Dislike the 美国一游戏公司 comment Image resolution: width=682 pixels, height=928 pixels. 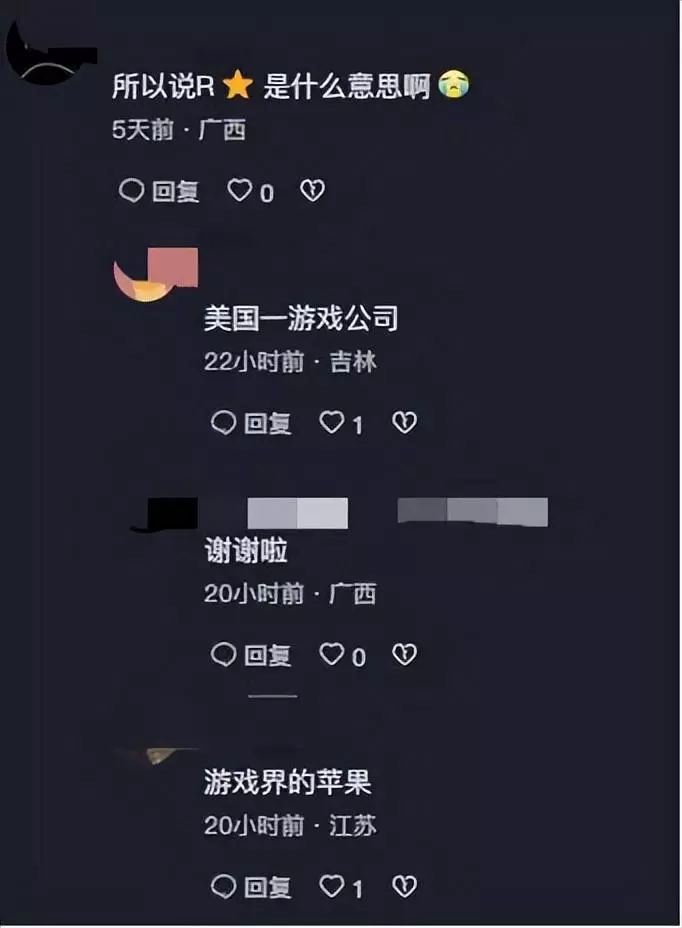pos(404,423)
